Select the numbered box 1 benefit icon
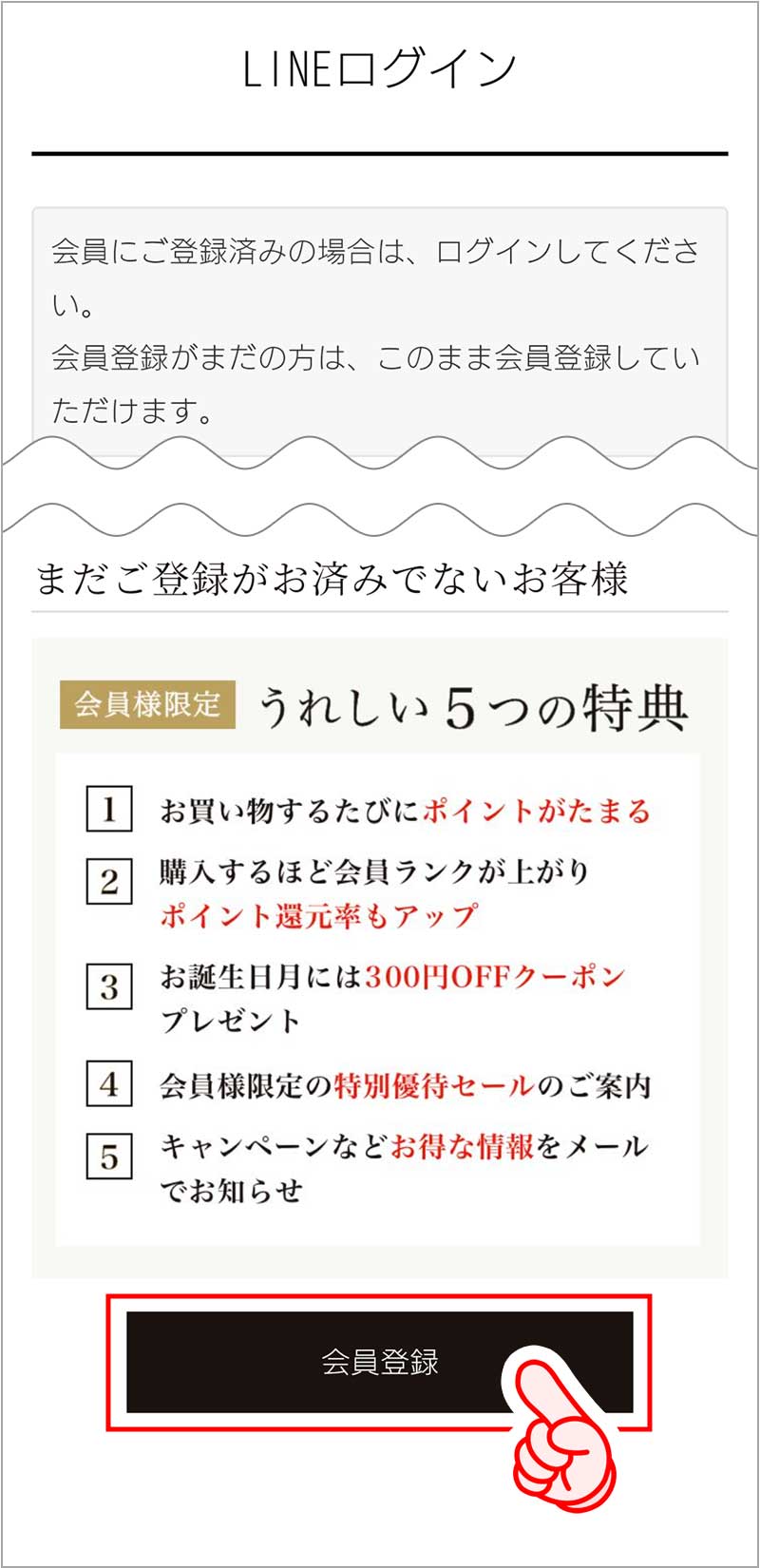This screenshot has width=760, height=1568. point(111,809)
